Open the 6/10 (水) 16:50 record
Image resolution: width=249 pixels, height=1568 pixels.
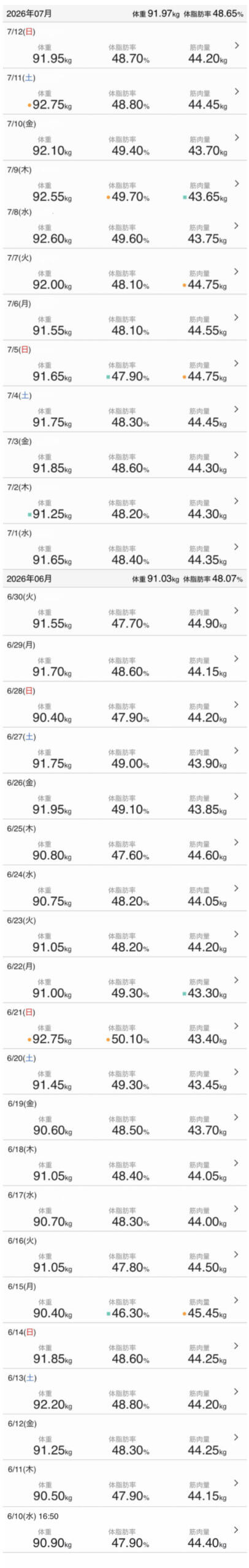124,1530
